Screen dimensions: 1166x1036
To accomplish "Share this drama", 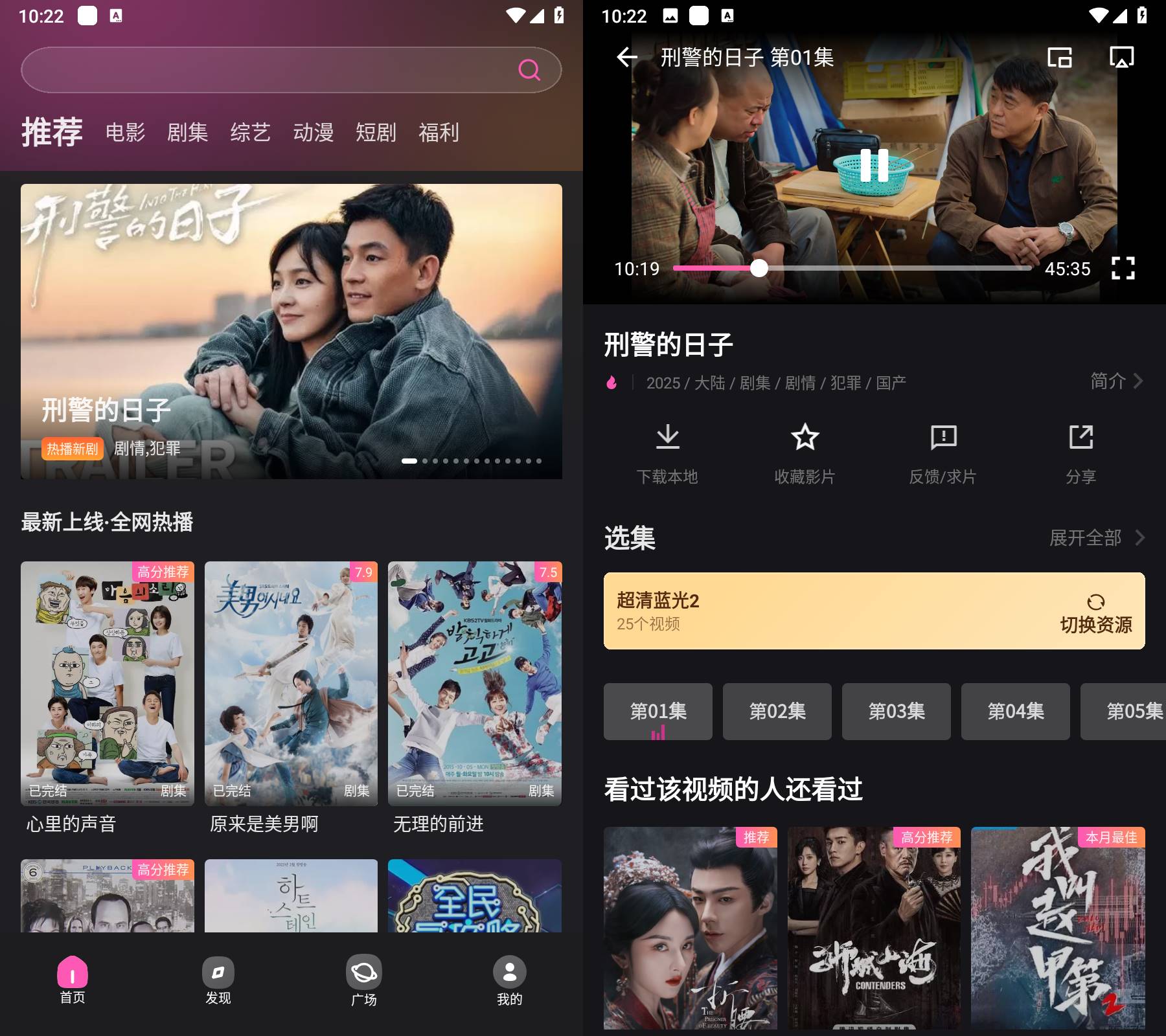I will pos(1080,453).
